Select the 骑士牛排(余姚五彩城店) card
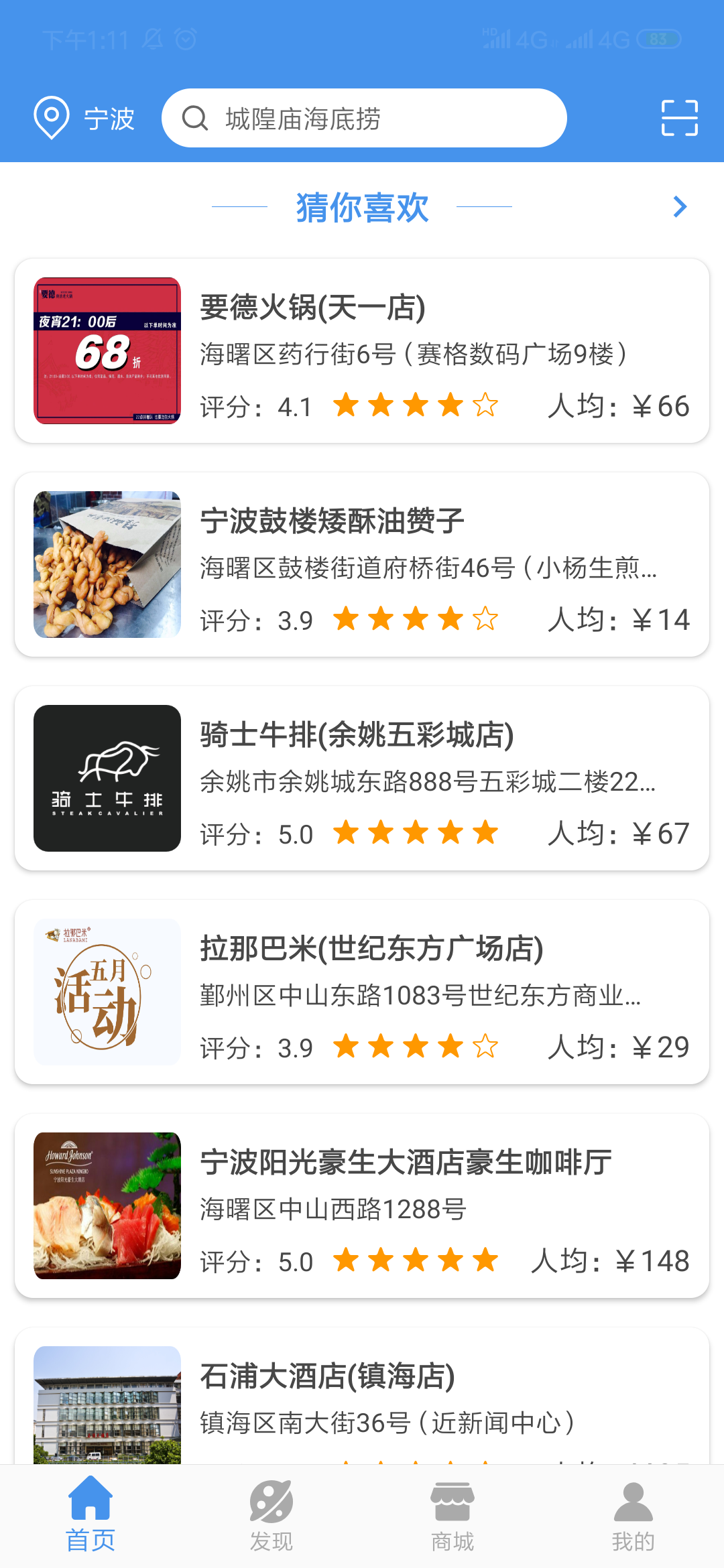724x1568 pixels. click(362, 778)
